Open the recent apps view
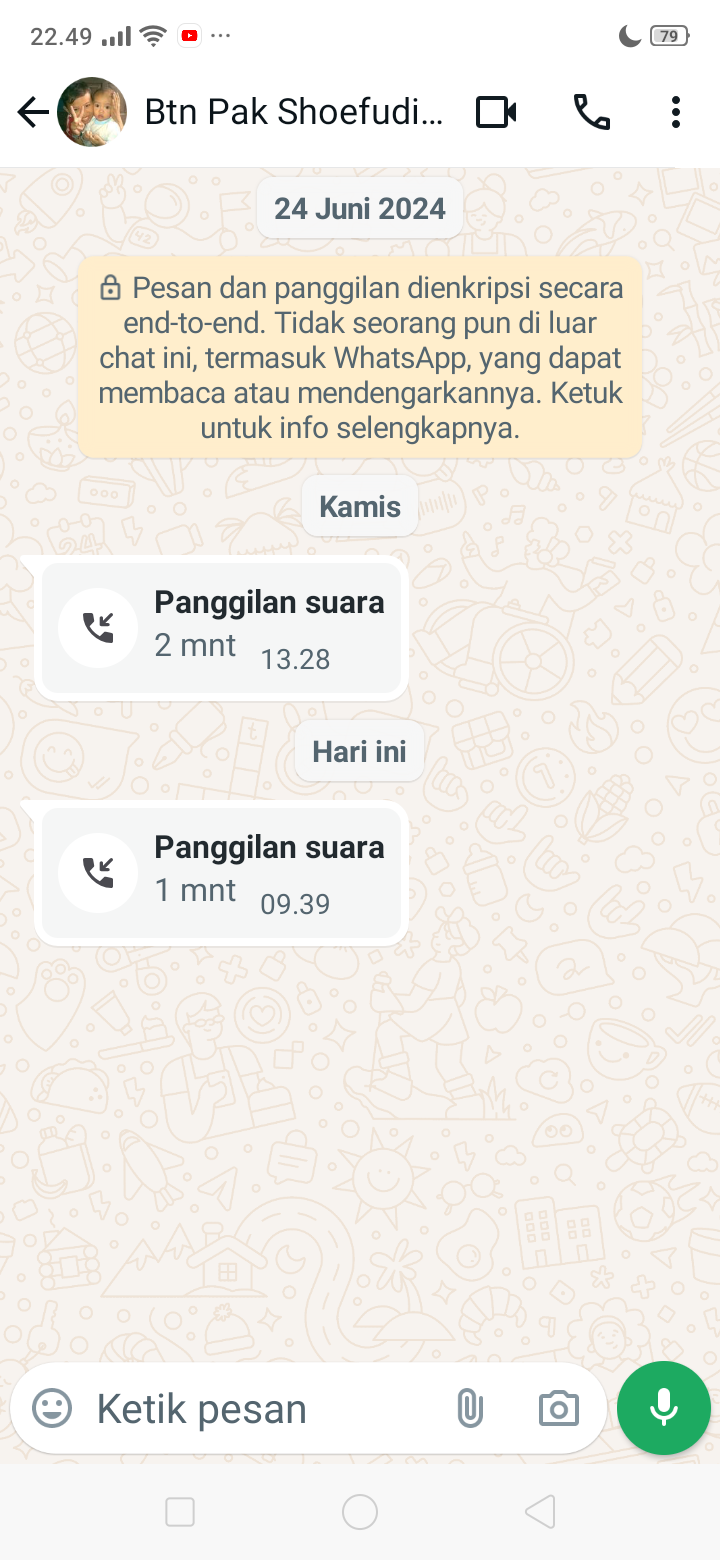 click(x=180, y=1512)
